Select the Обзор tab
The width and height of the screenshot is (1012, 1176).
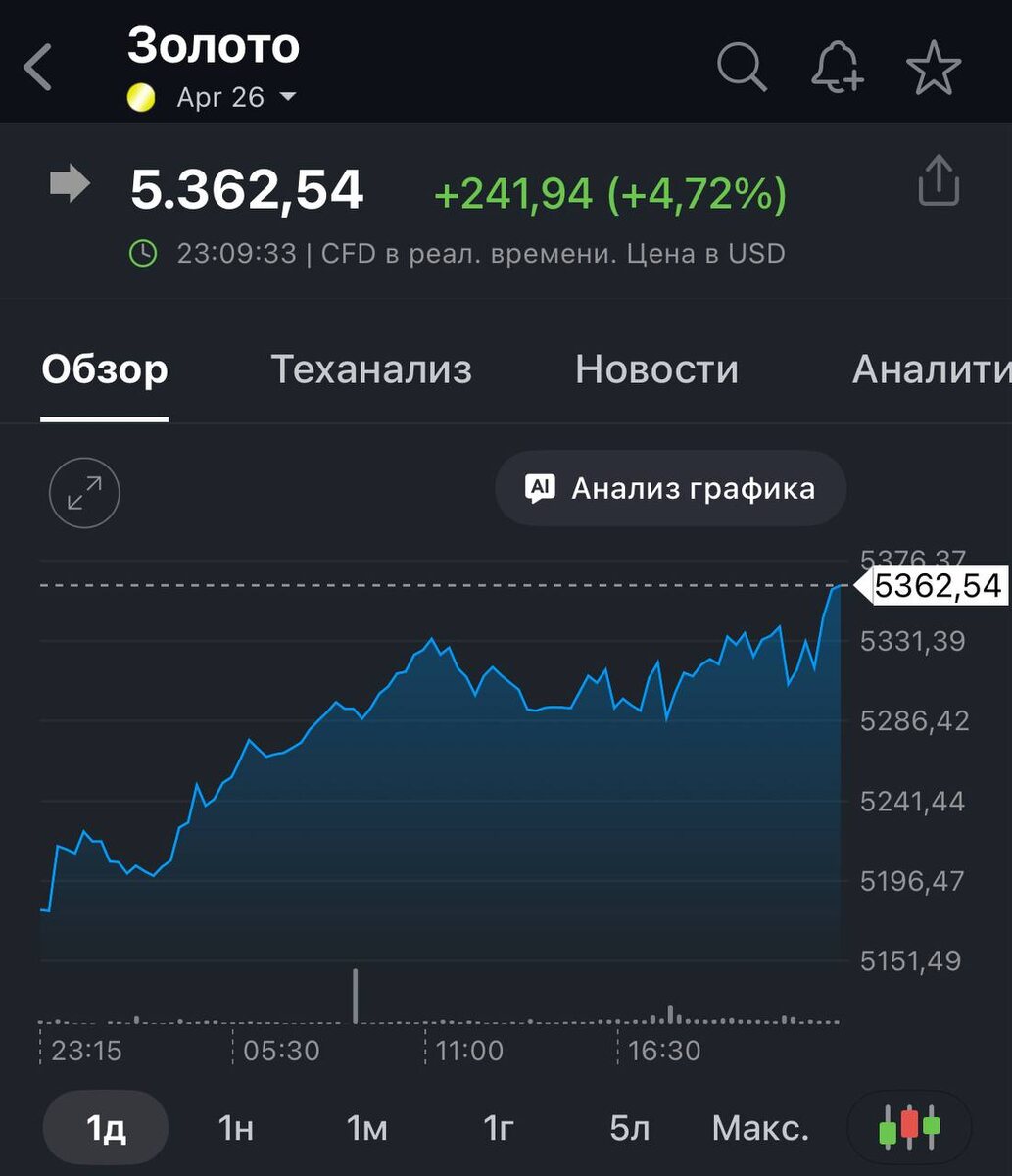(x=105, y=369)
